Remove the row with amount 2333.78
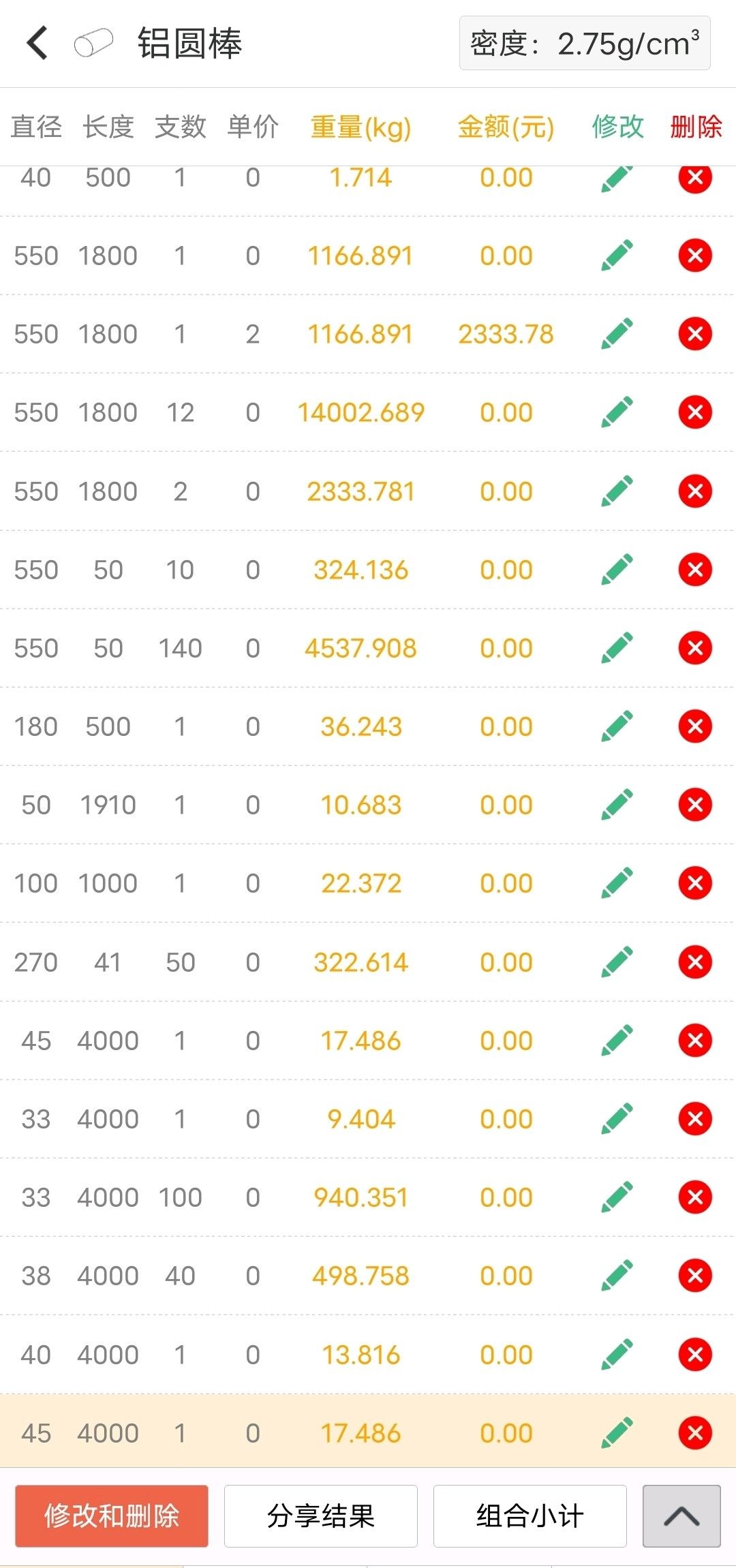This screenshot has width=736, height=1568. coord(695,334)
